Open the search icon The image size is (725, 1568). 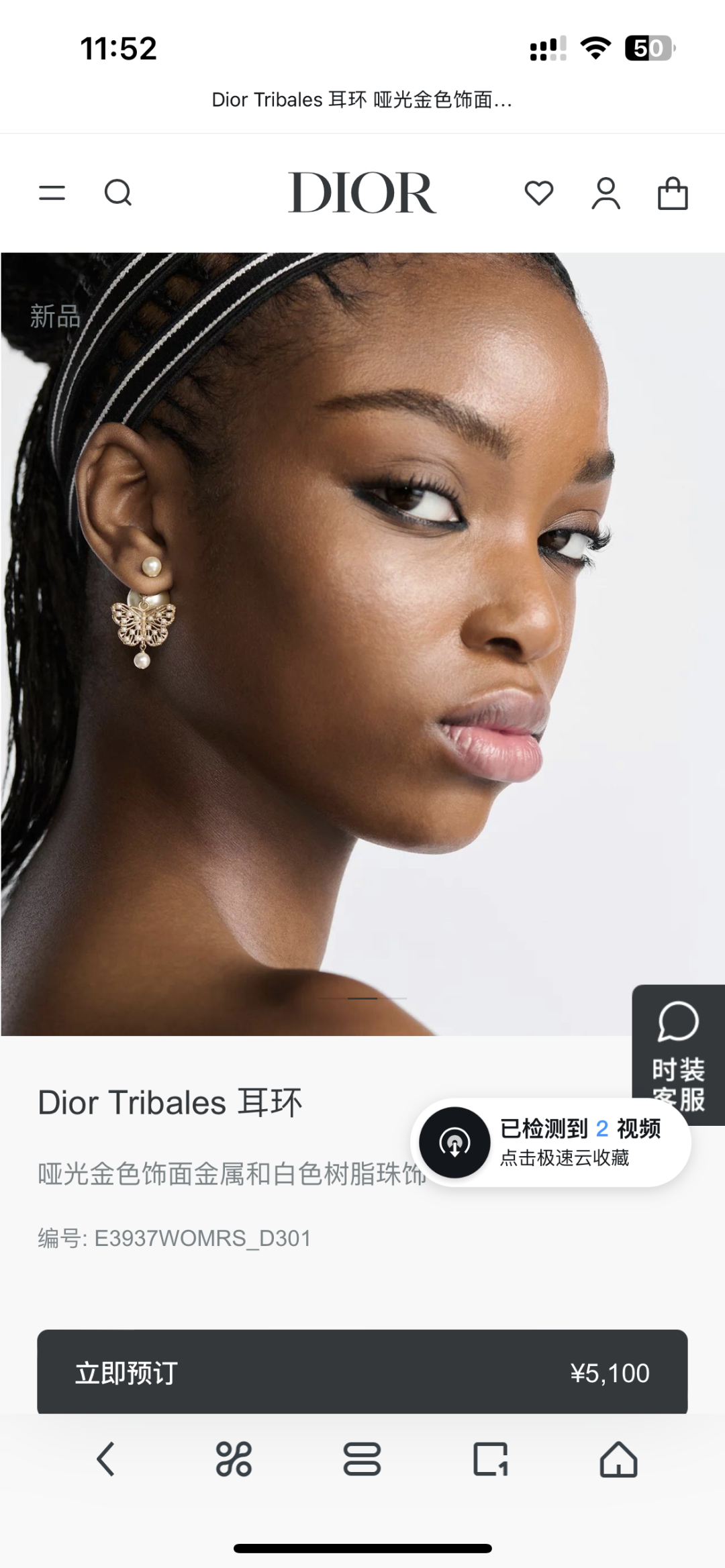coord(118,193)
